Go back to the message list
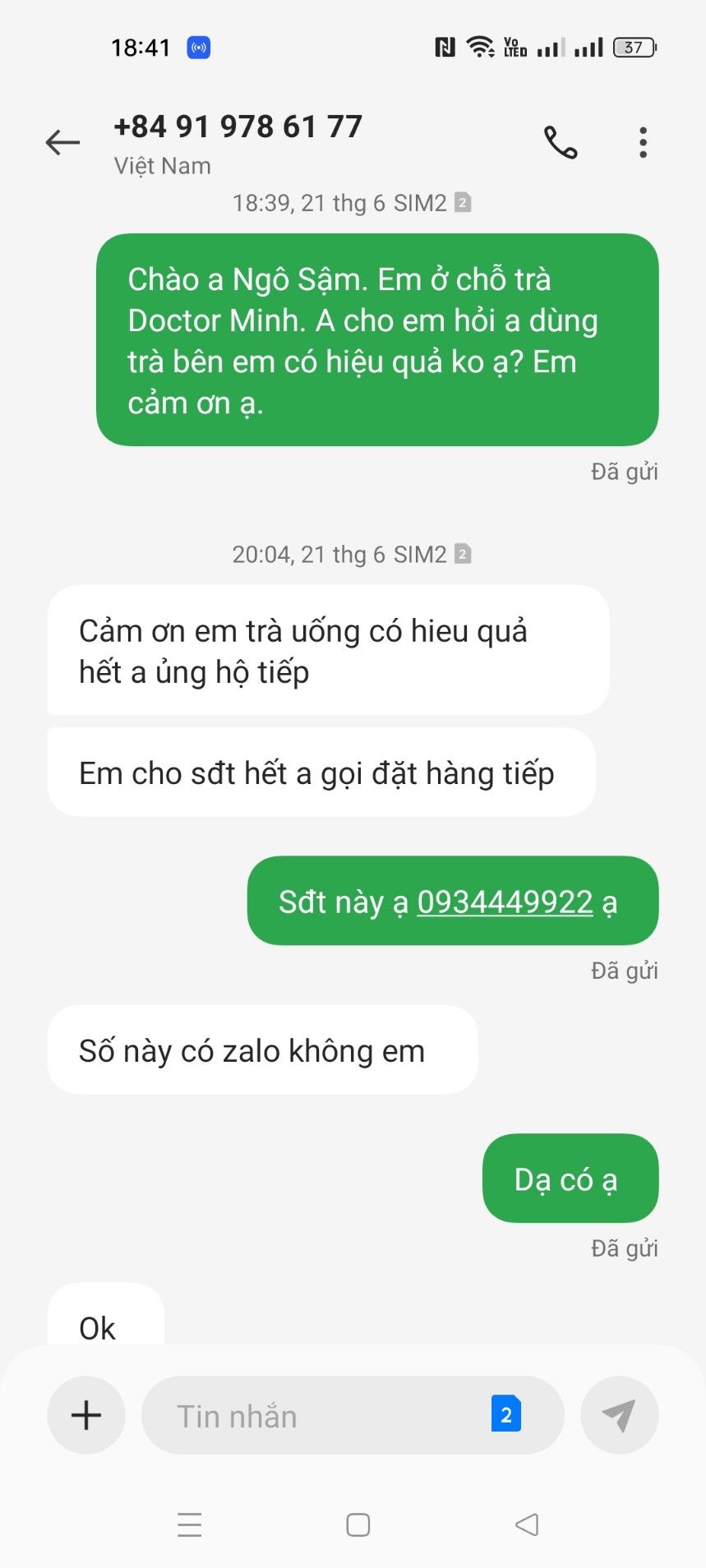Viewport: 706px width, 1568px height. pyautogui.click(x=62, y=142)
